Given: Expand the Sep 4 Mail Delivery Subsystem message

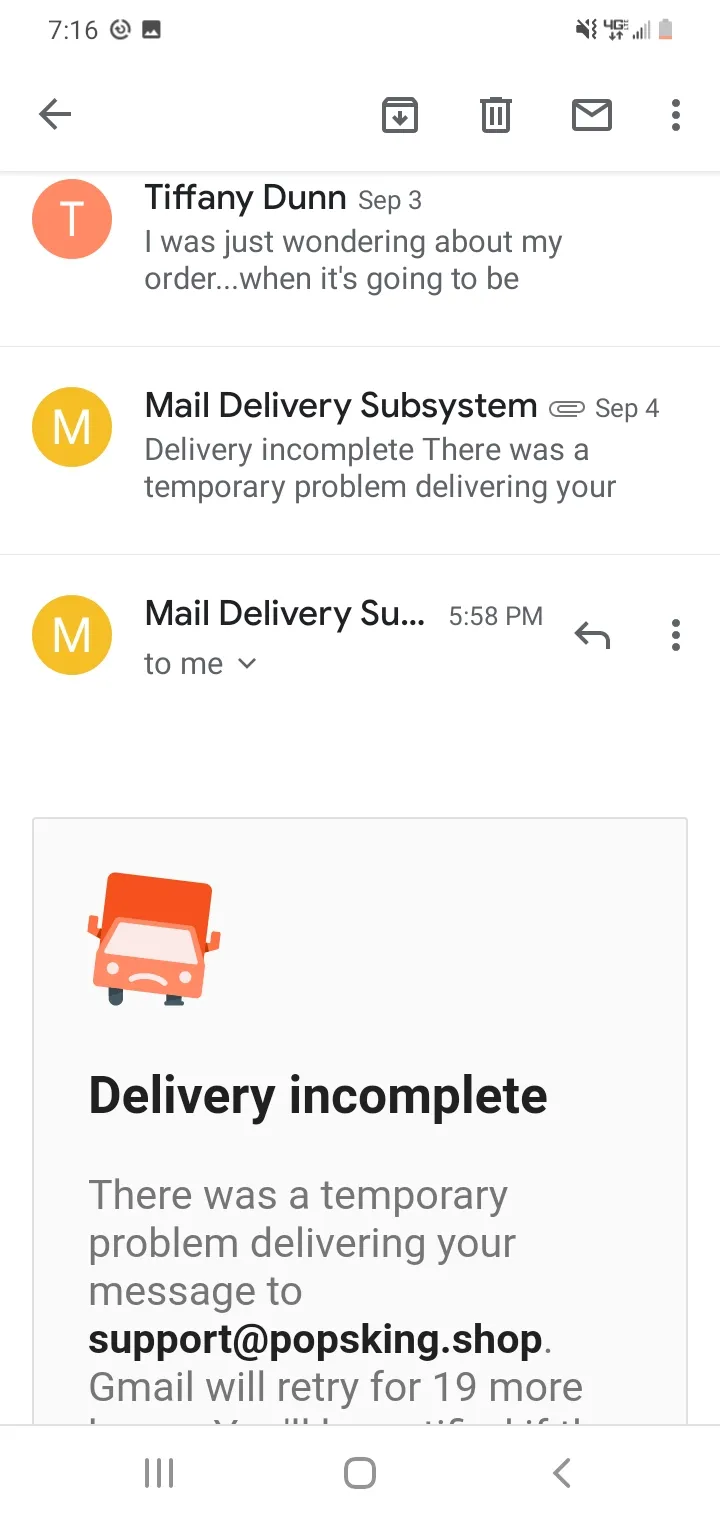Looking at the screenshot, I should [360, 450].
